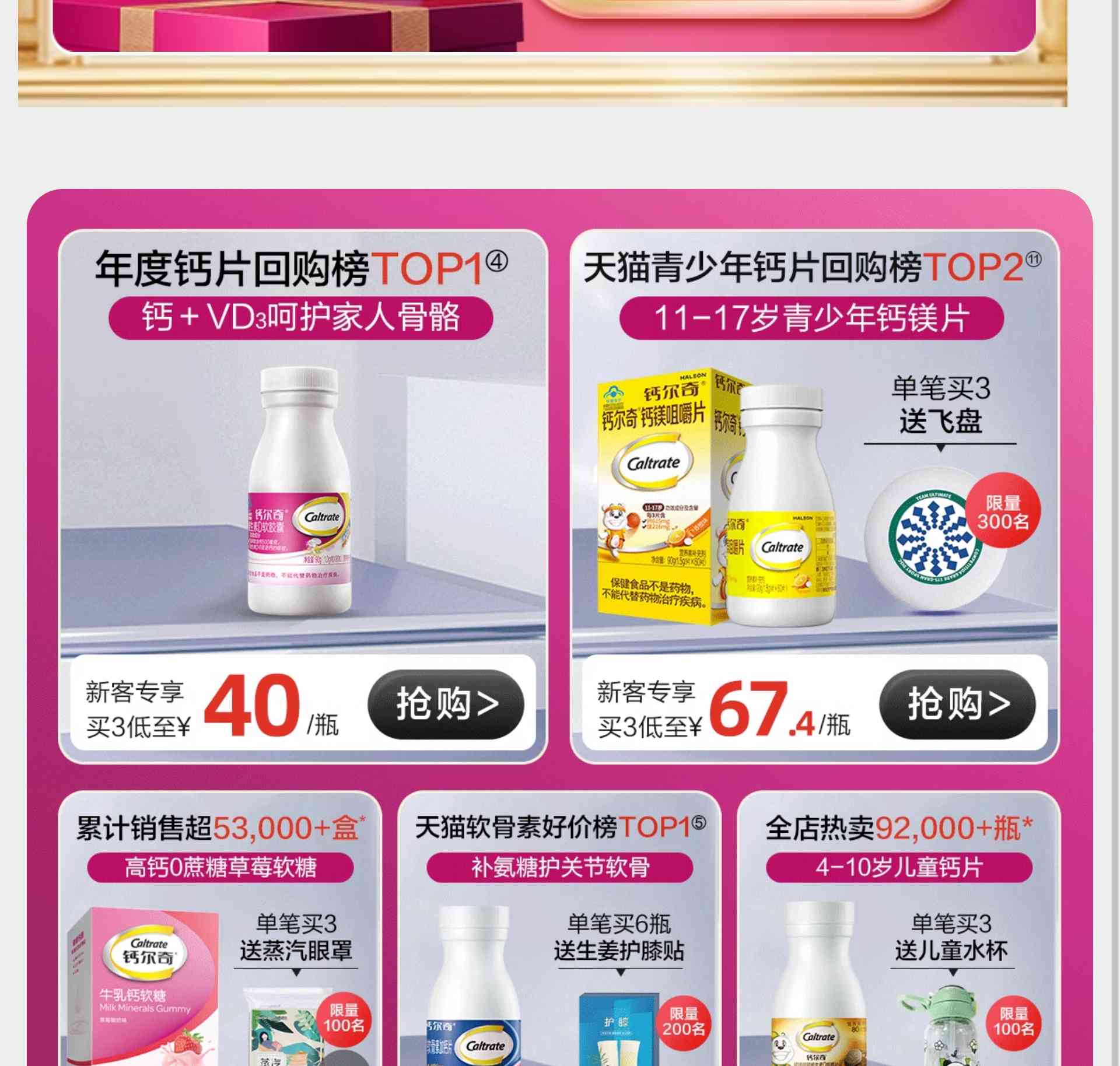This screenshot has height=1066, width=1120.
Task: Tap 抢购 for the 67.4元/瓶 teen calcium-magnesium tablets
Action: 957,704
